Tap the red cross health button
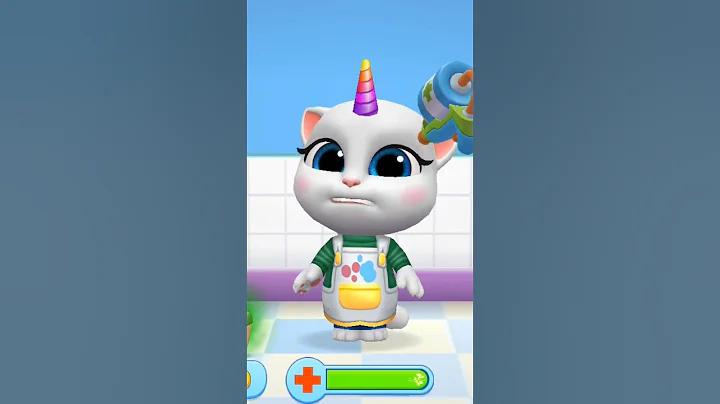Screen dimensions: 720x404 307,379
